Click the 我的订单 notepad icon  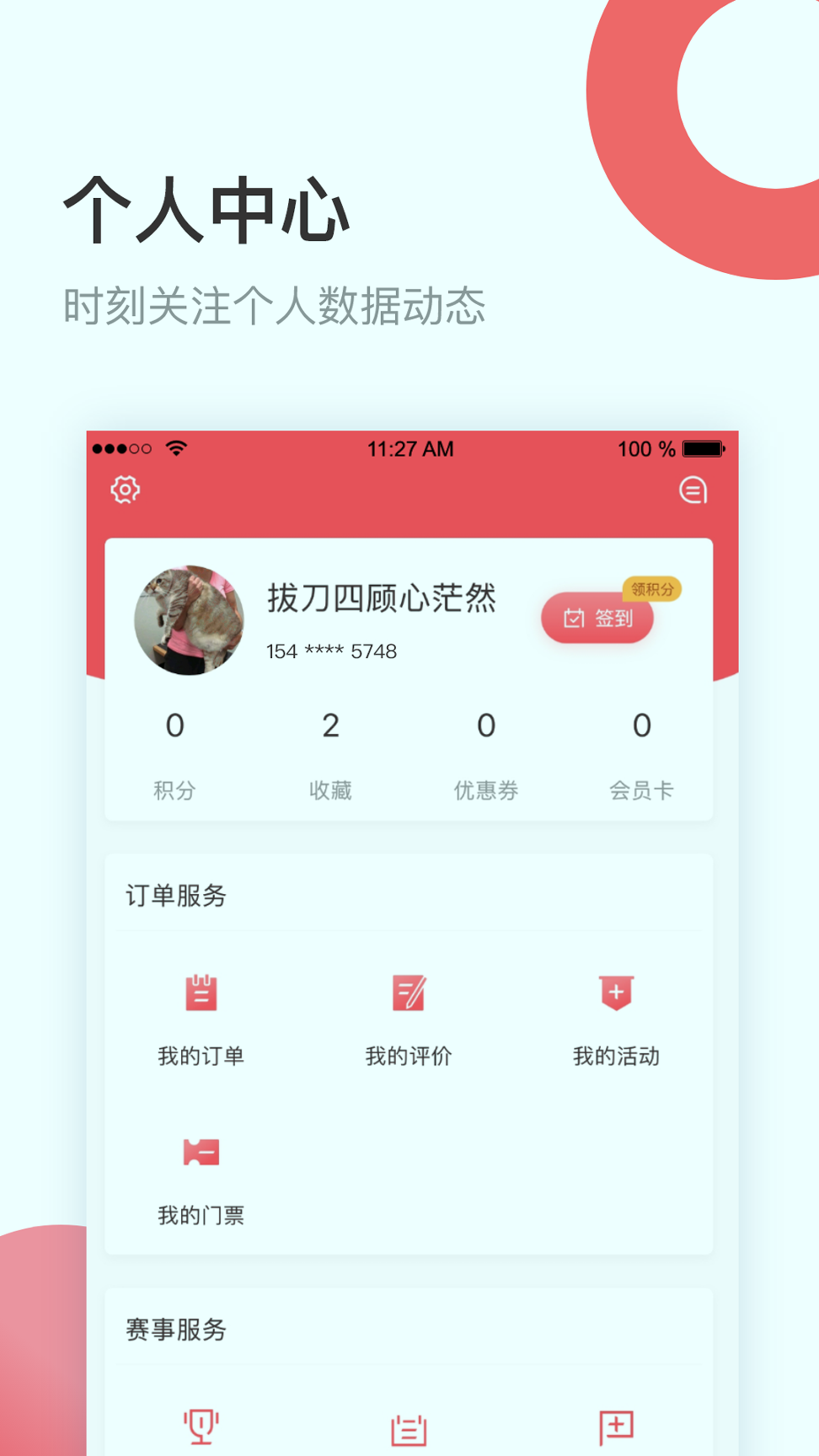pos(201,994)
